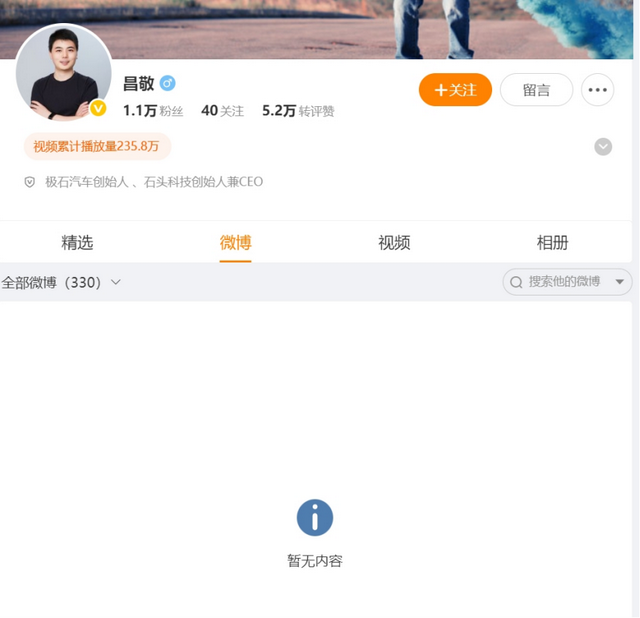
Task: Open the 相册 tab
Action: (552, 242)
